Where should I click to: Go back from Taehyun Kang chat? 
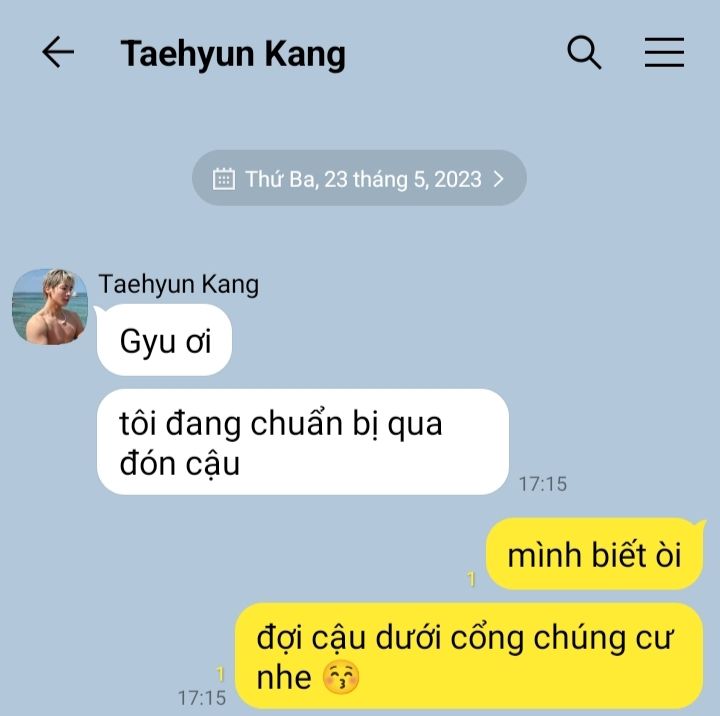pos(58,53)
